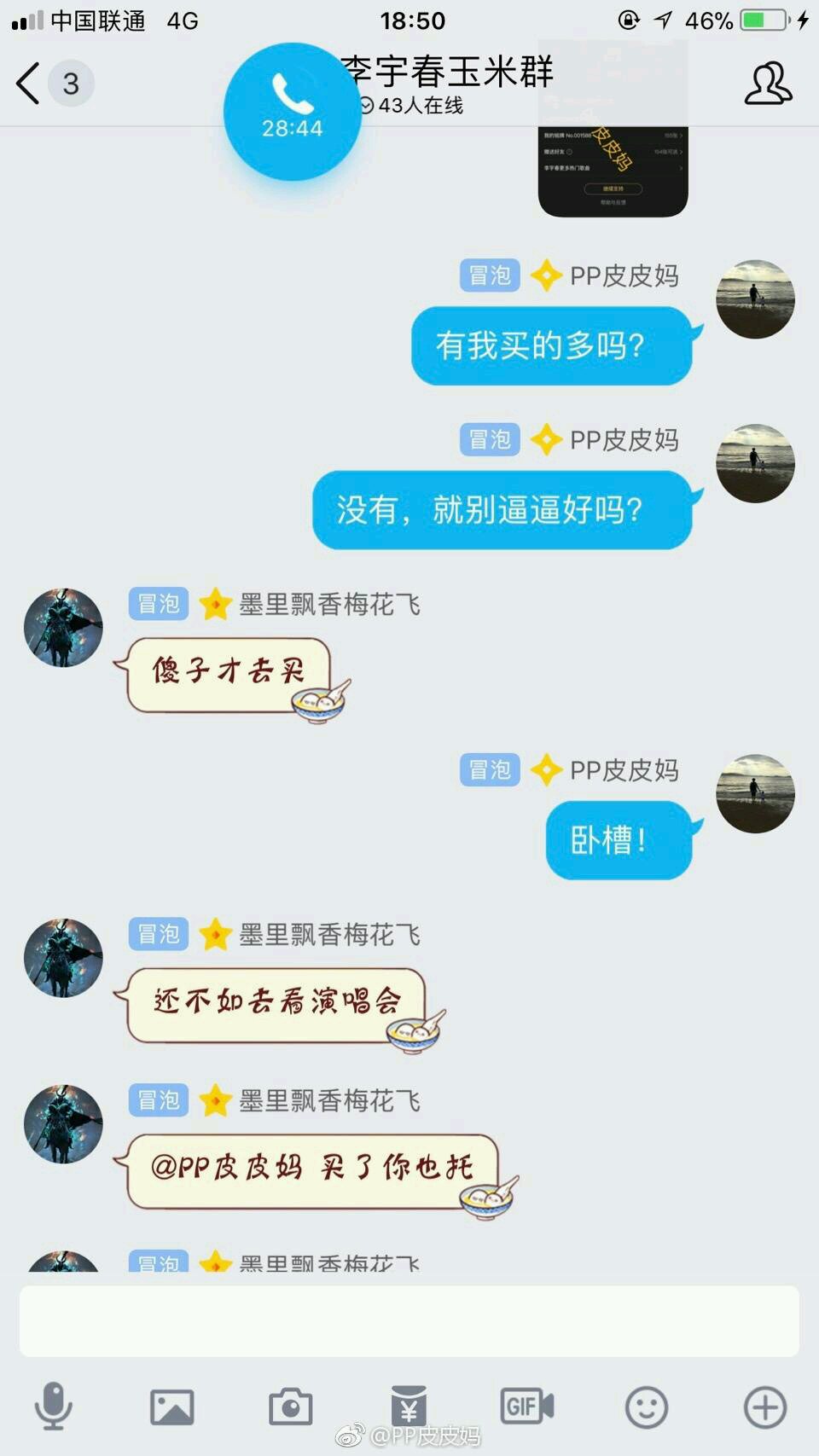The image size is (819, 1456).
Task: Tap the message text input field
Action: click(x=409, y=1320)
